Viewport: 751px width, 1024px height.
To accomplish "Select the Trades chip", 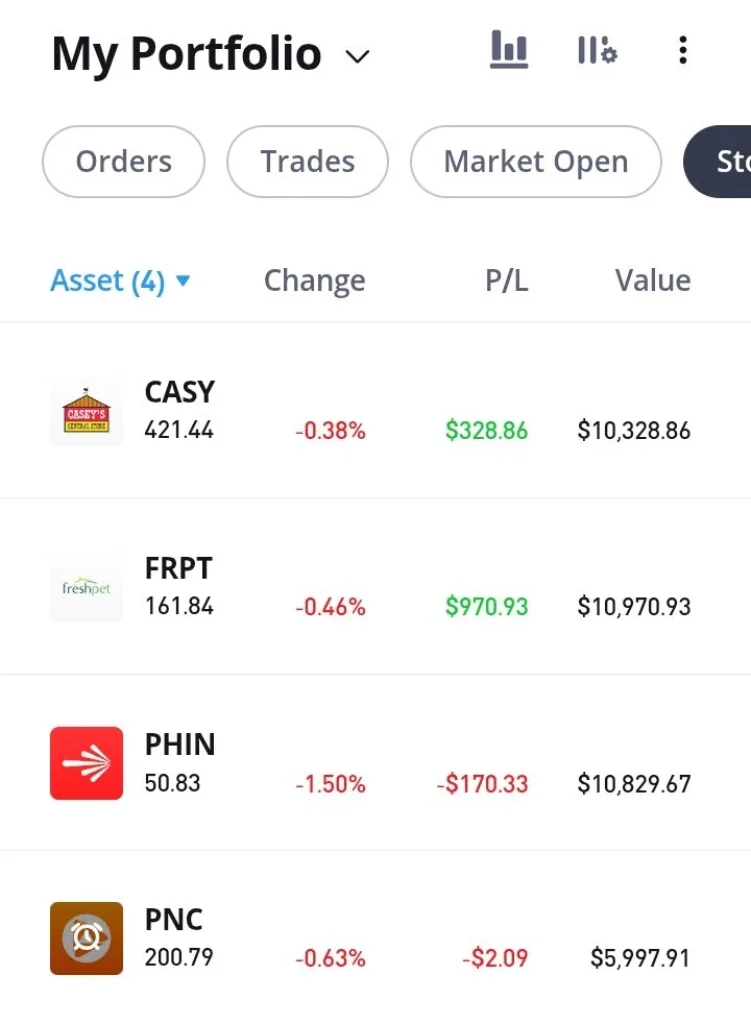I will (x=307, y=162).
